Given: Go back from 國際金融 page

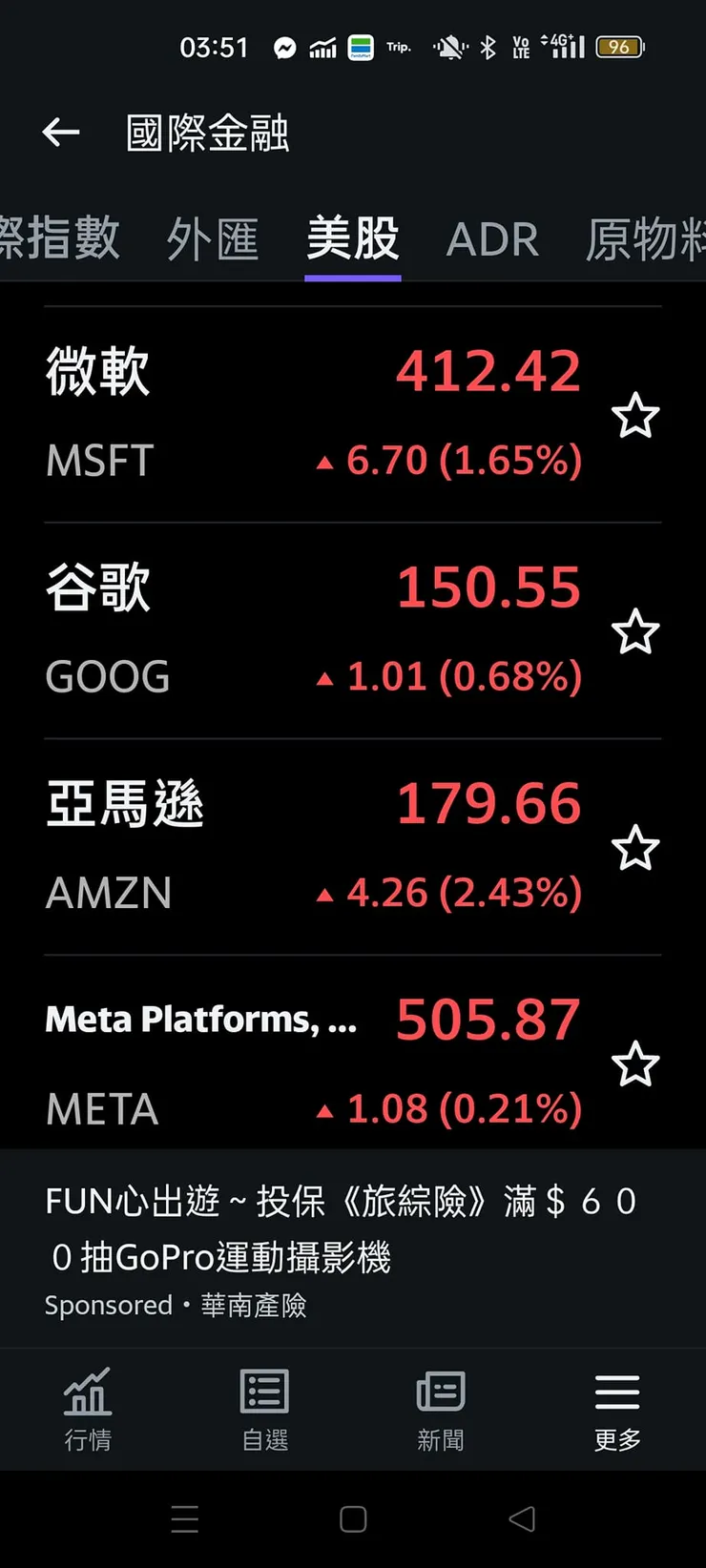Looking at the screenshot, I should (61, 133).
